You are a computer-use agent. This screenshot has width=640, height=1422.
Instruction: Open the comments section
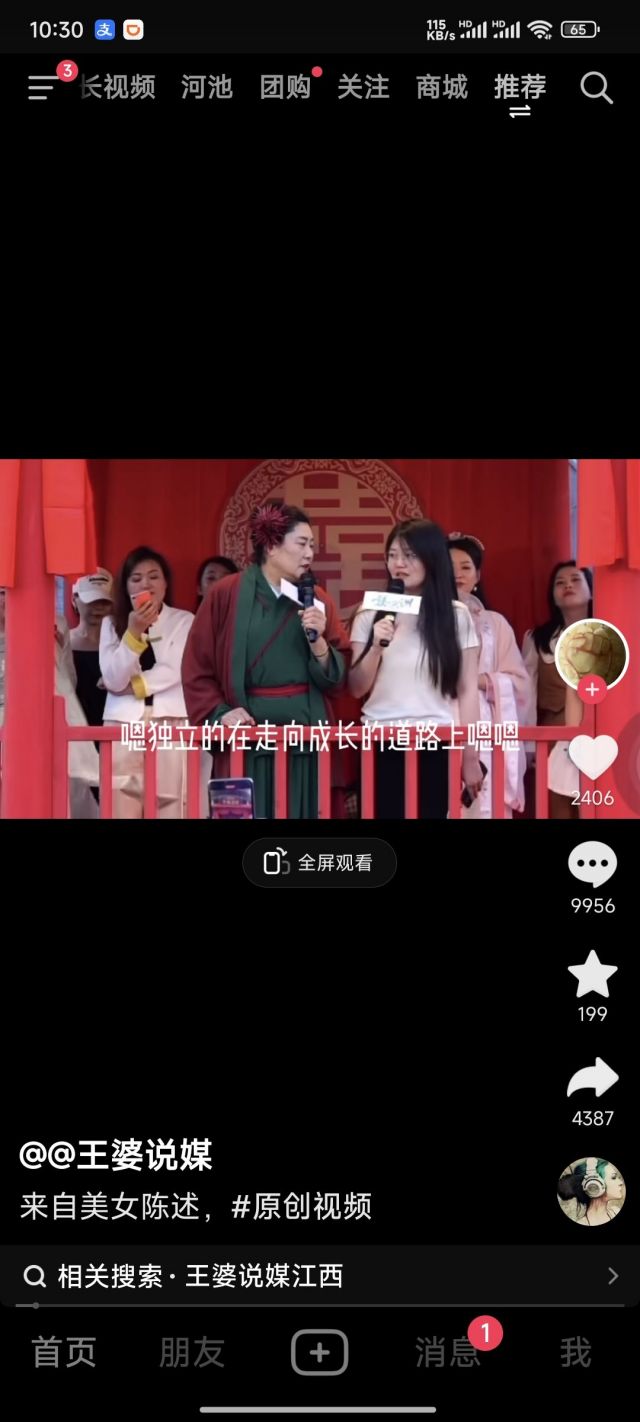592,865
